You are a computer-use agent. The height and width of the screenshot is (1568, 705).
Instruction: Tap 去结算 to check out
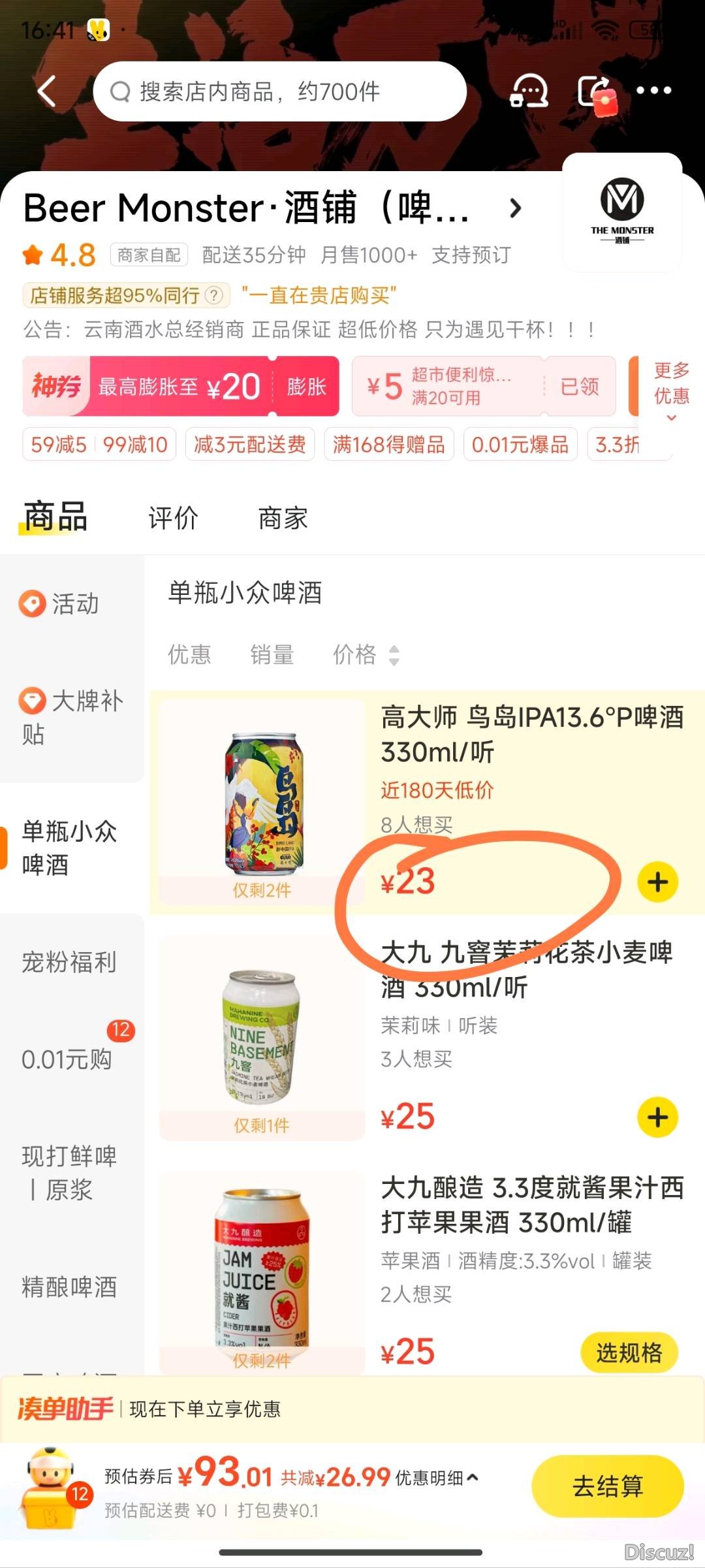point(608,1486)
